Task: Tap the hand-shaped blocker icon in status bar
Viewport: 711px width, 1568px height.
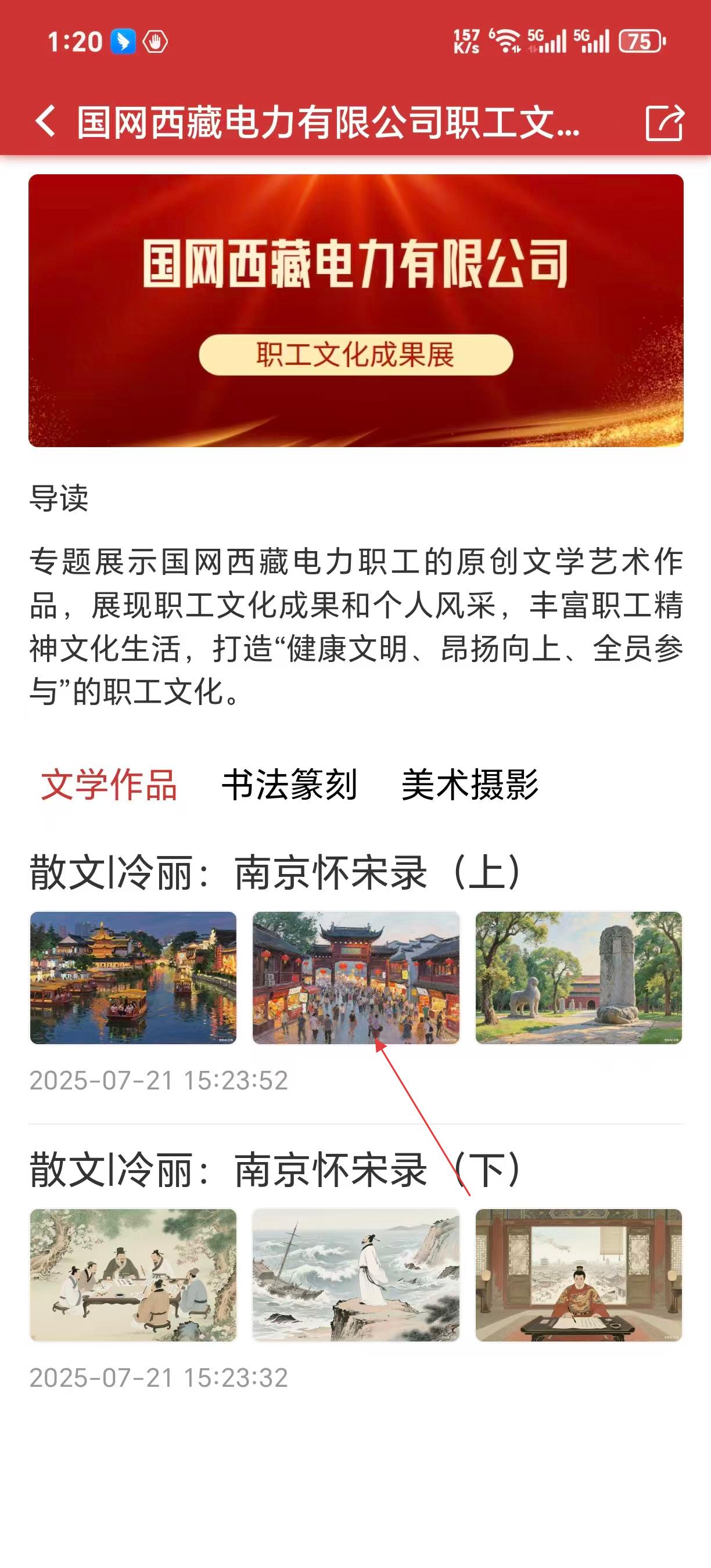Action: point(157,40)
